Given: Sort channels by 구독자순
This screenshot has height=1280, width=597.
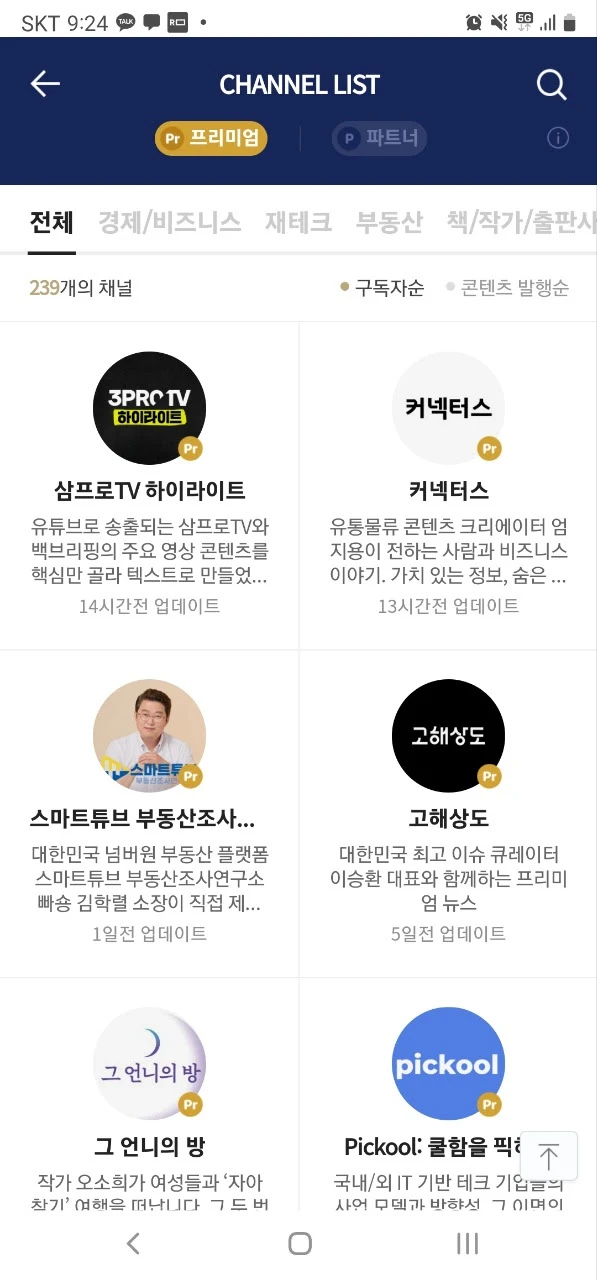Looking at the screenshot, I should point(382,288).
